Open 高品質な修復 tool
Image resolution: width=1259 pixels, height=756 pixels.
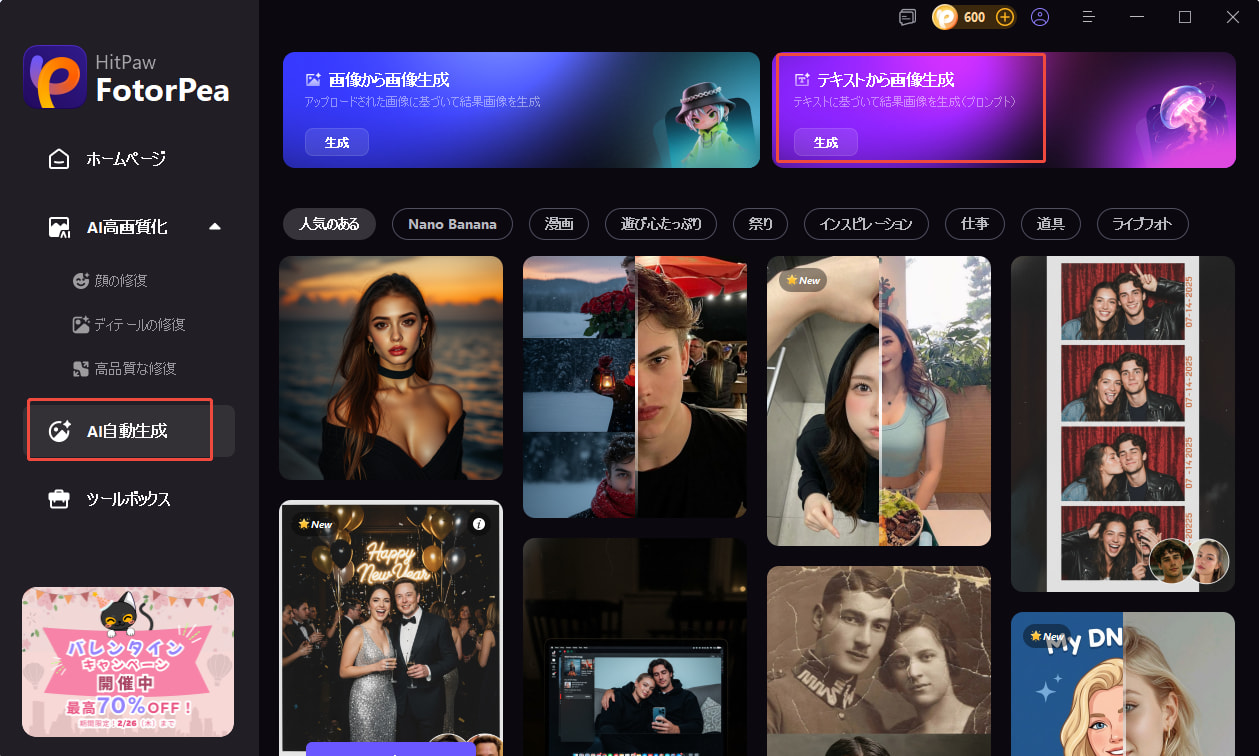tap(135, 369)
